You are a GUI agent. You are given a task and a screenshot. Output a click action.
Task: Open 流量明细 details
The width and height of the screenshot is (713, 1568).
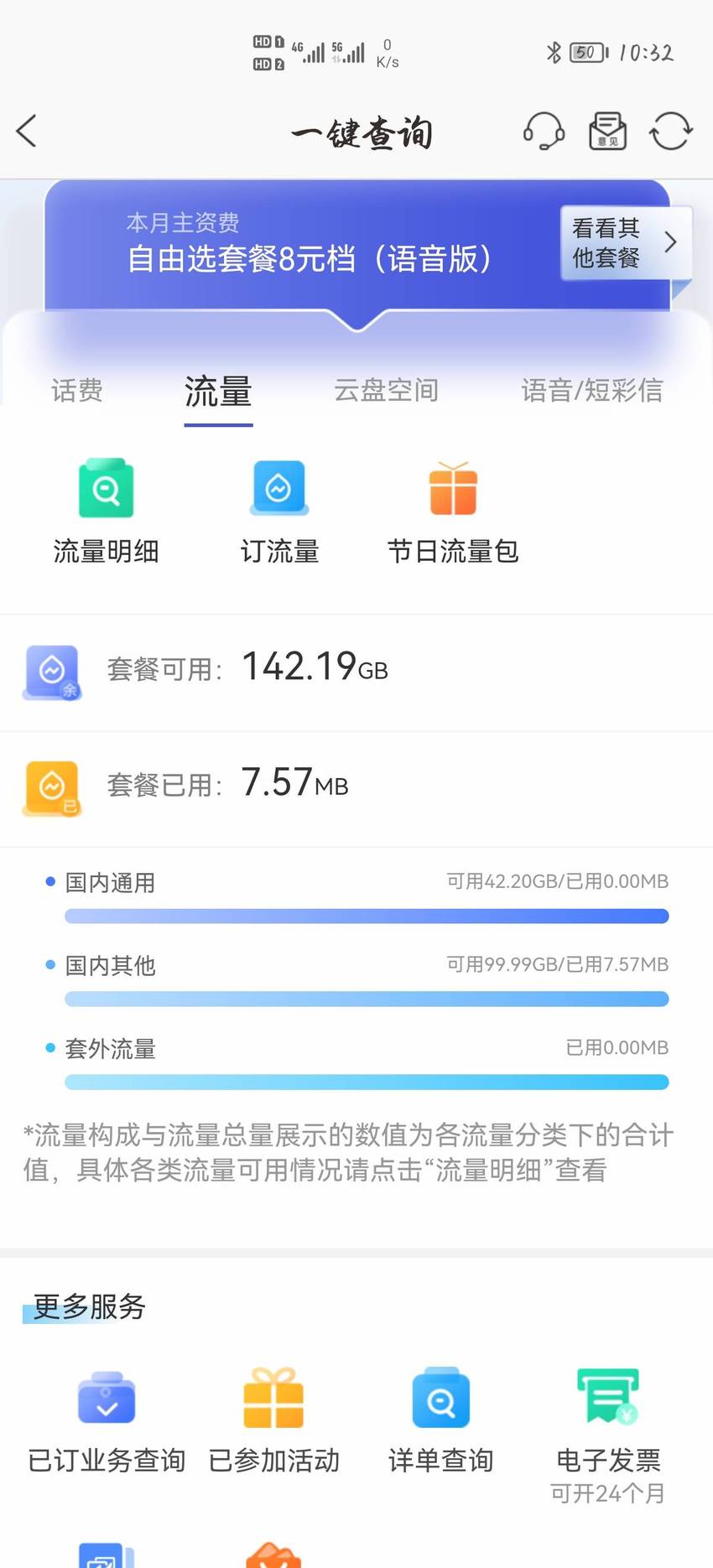[106, 511]
